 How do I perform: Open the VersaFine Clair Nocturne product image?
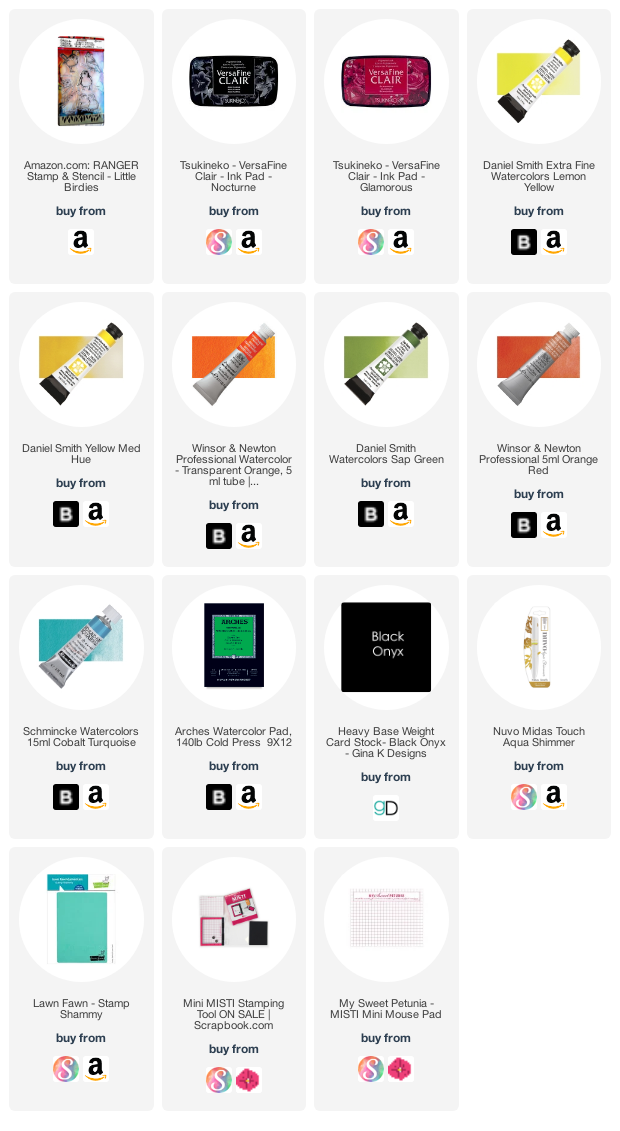234,82
